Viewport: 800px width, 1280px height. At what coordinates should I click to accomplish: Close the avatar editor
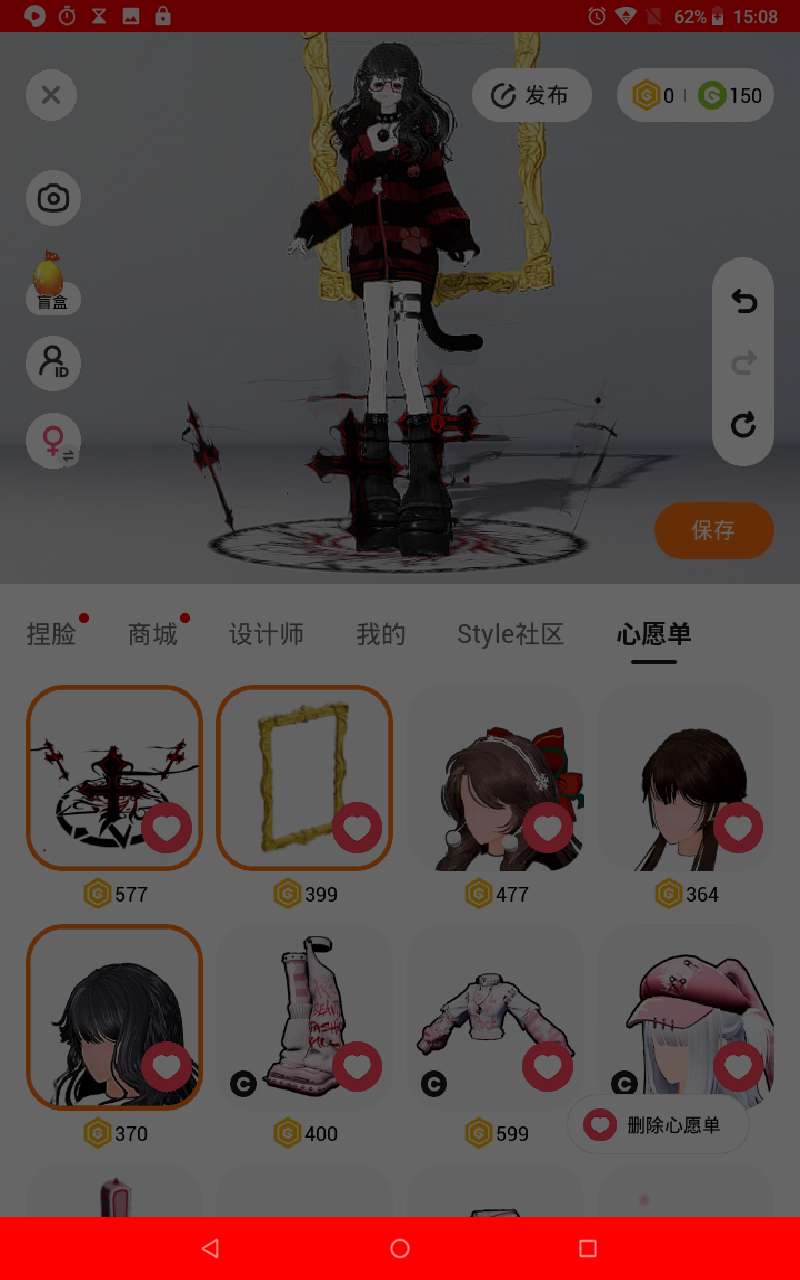click(x=51, y=96)
